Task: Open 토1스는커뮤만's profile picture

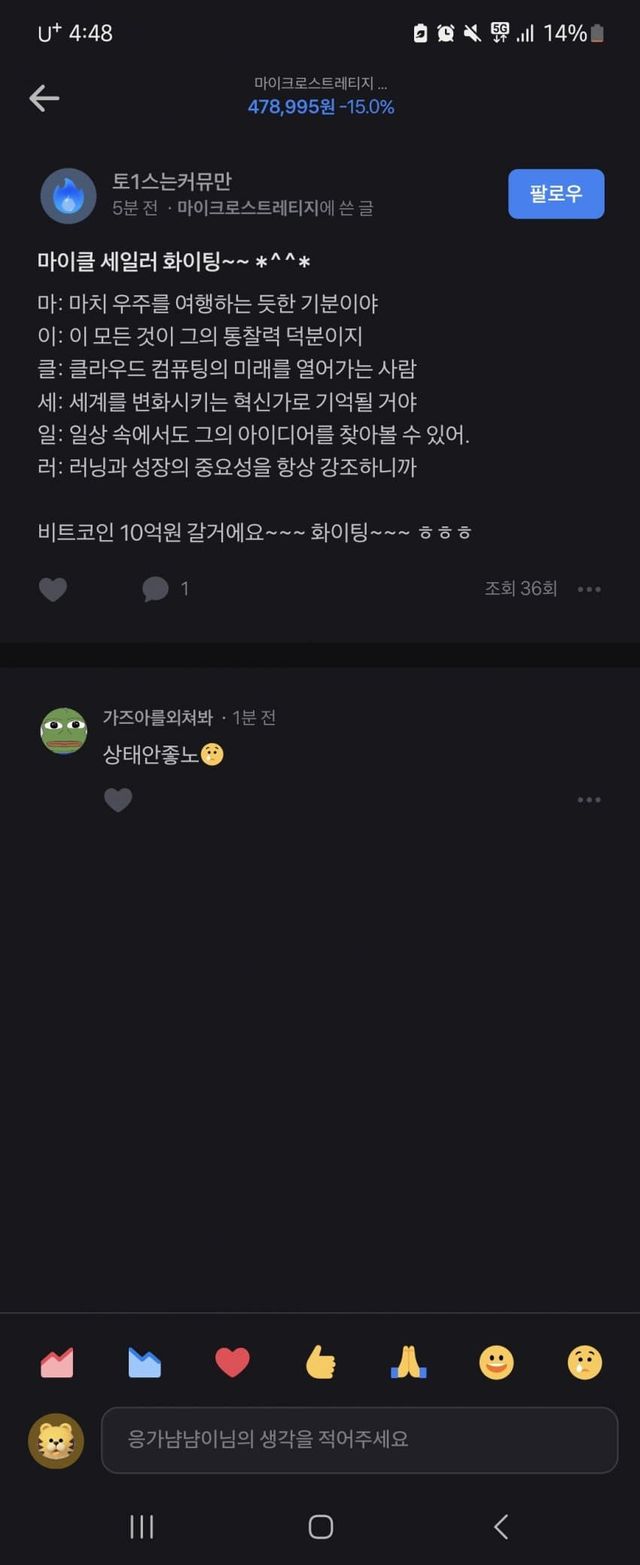Action: pos(68,196)
